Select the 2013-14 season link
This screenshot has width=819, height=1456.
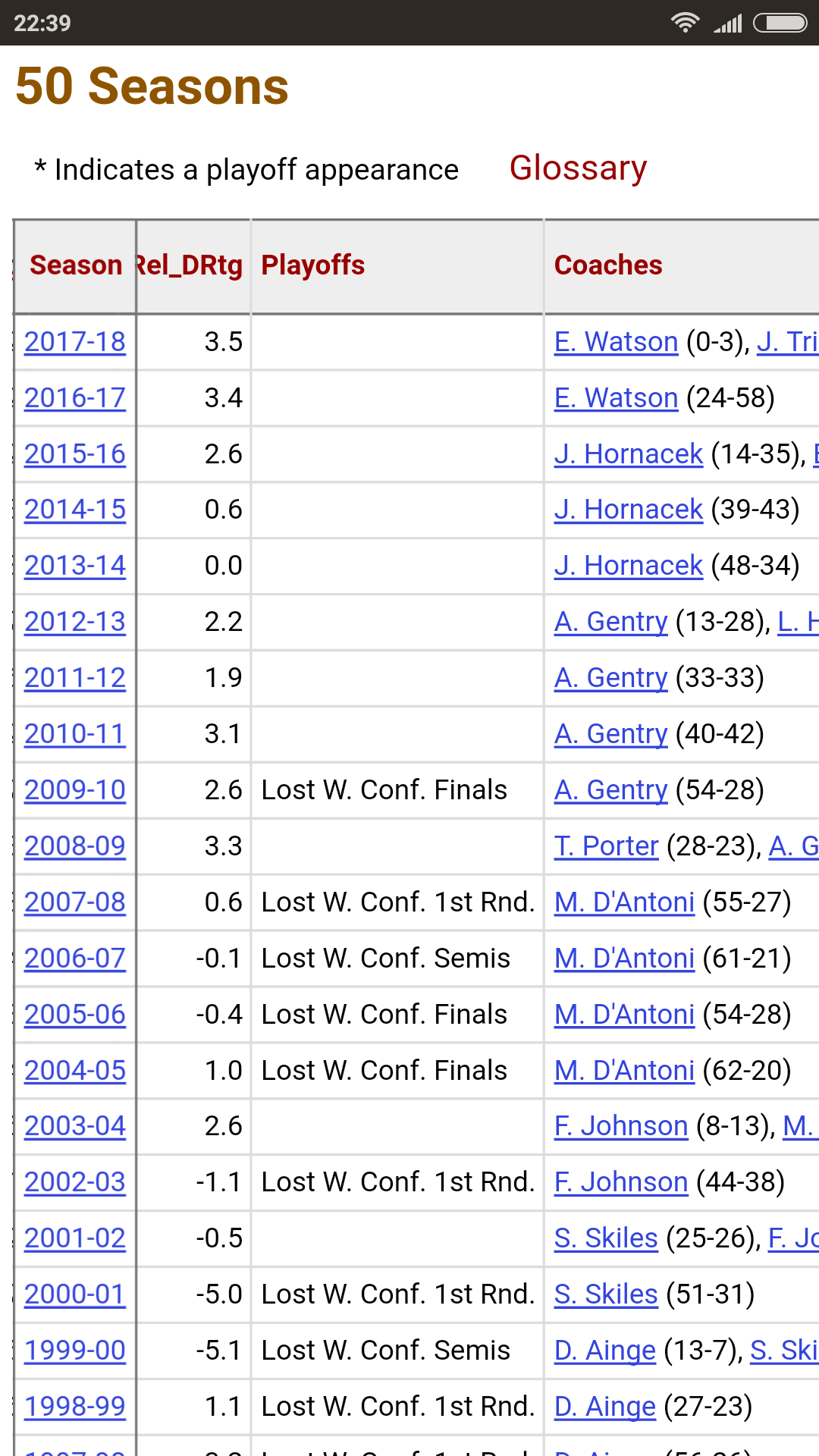75,566
